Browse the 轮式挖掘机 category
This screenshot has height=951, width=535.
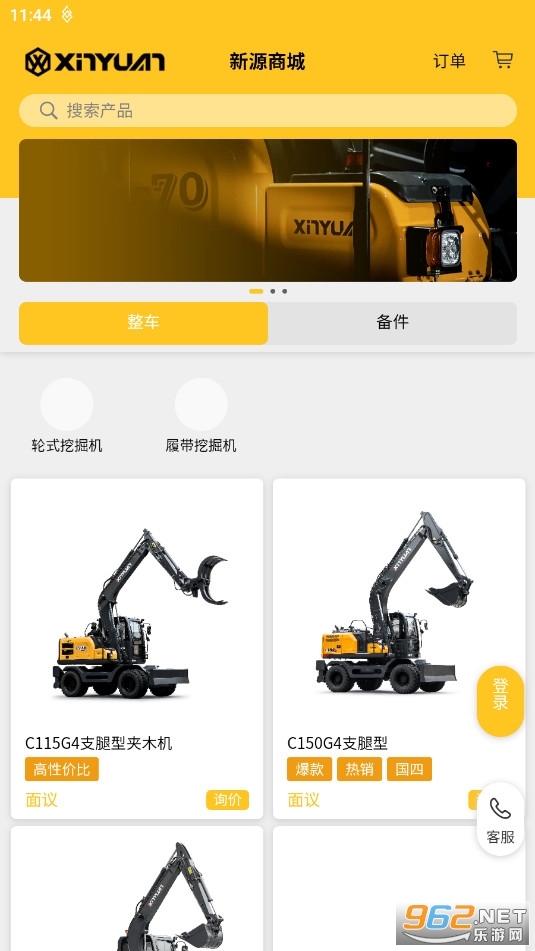(x=67, y=416)
